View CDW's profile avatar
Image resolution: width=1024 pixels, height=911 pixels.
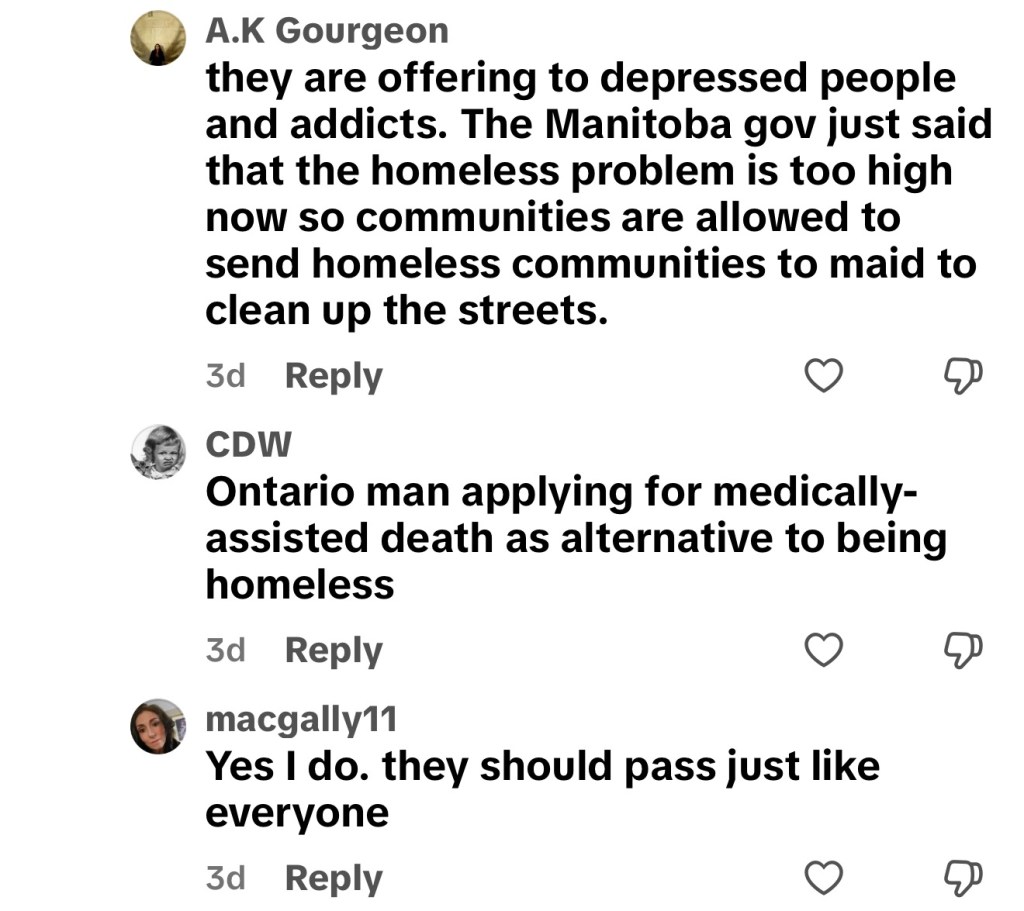(x=157, y=452)
